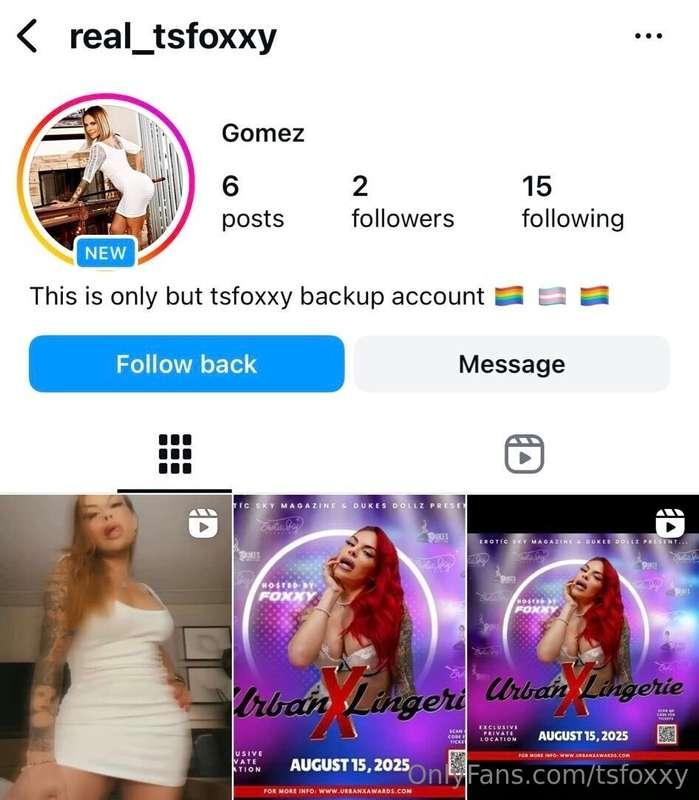
Task: Open the Urban X Lingerie poster photo post
Action: pos(349,648)
